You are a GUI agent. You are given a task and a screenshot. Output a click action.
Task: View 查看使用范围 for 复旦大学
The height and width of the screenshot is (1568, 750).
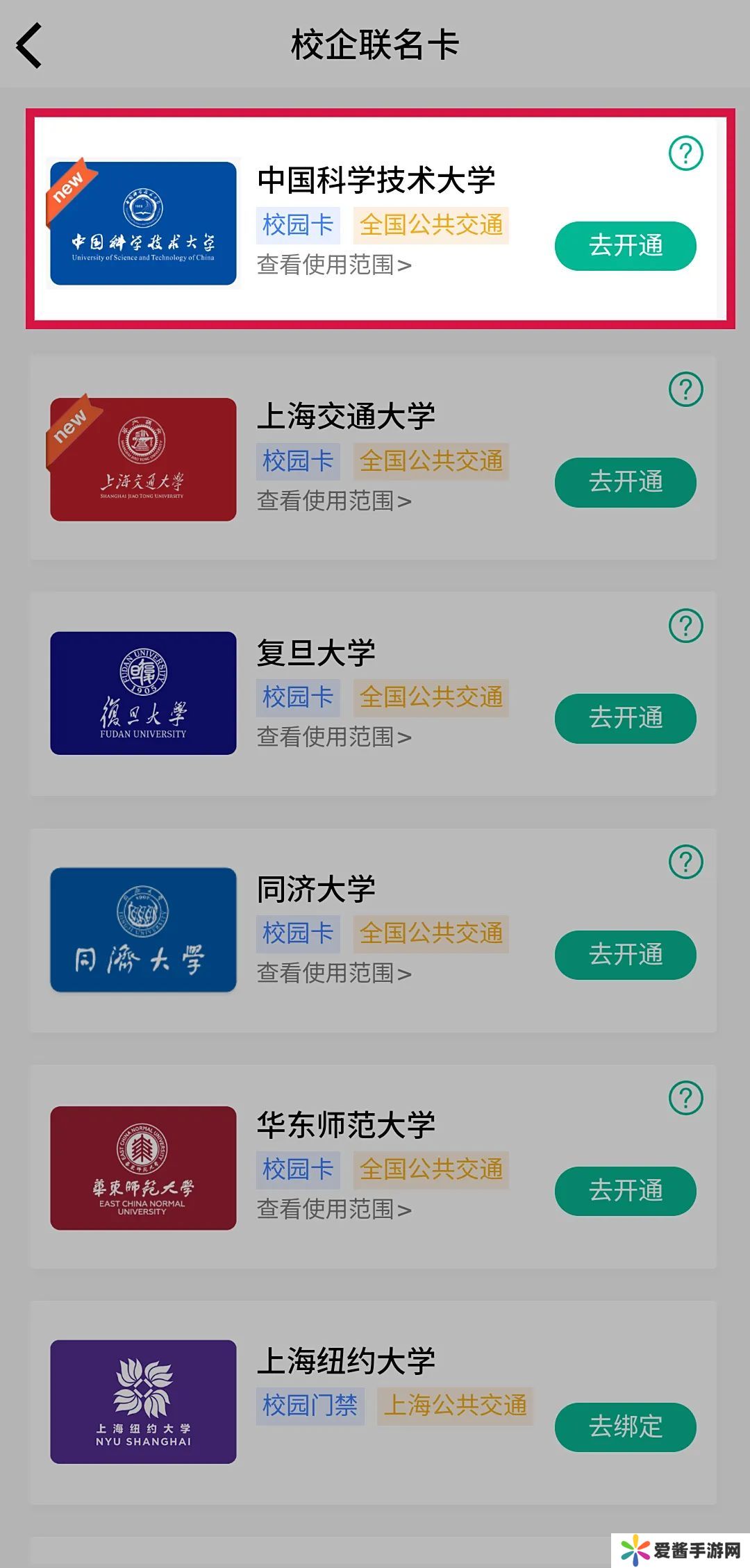(334, 737)
